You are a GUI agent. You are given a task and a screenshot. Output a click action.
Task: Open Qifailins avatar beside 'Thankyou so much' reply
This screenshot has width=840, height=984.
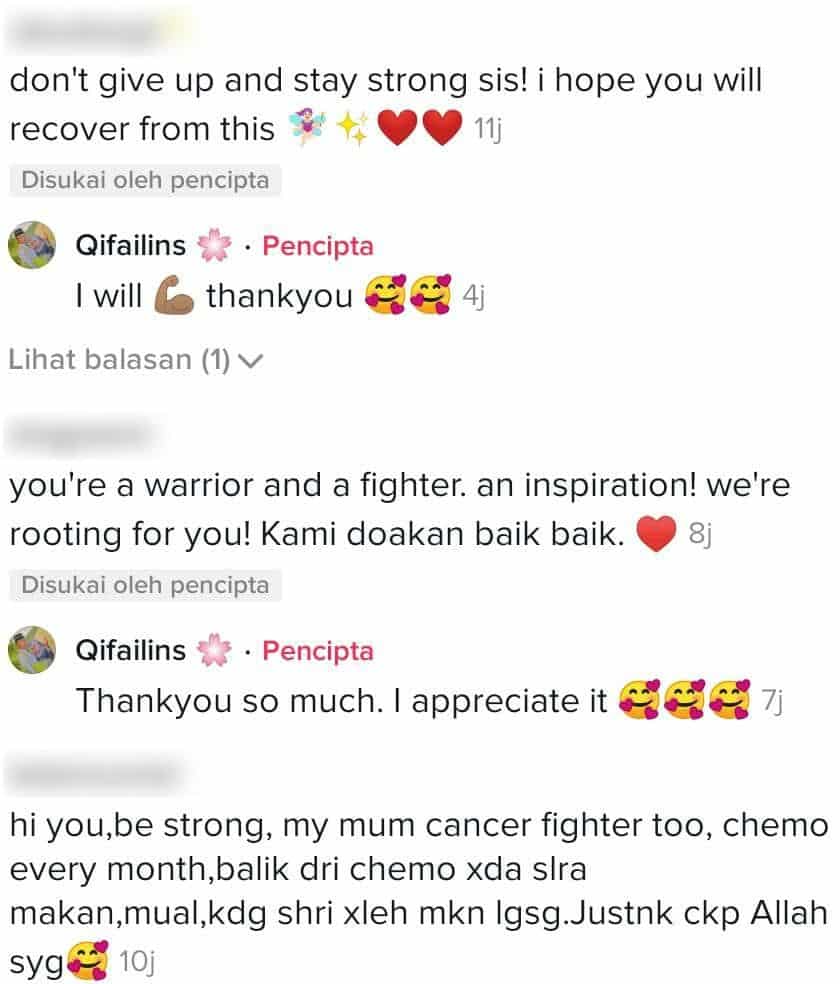(x=32, y=651)
